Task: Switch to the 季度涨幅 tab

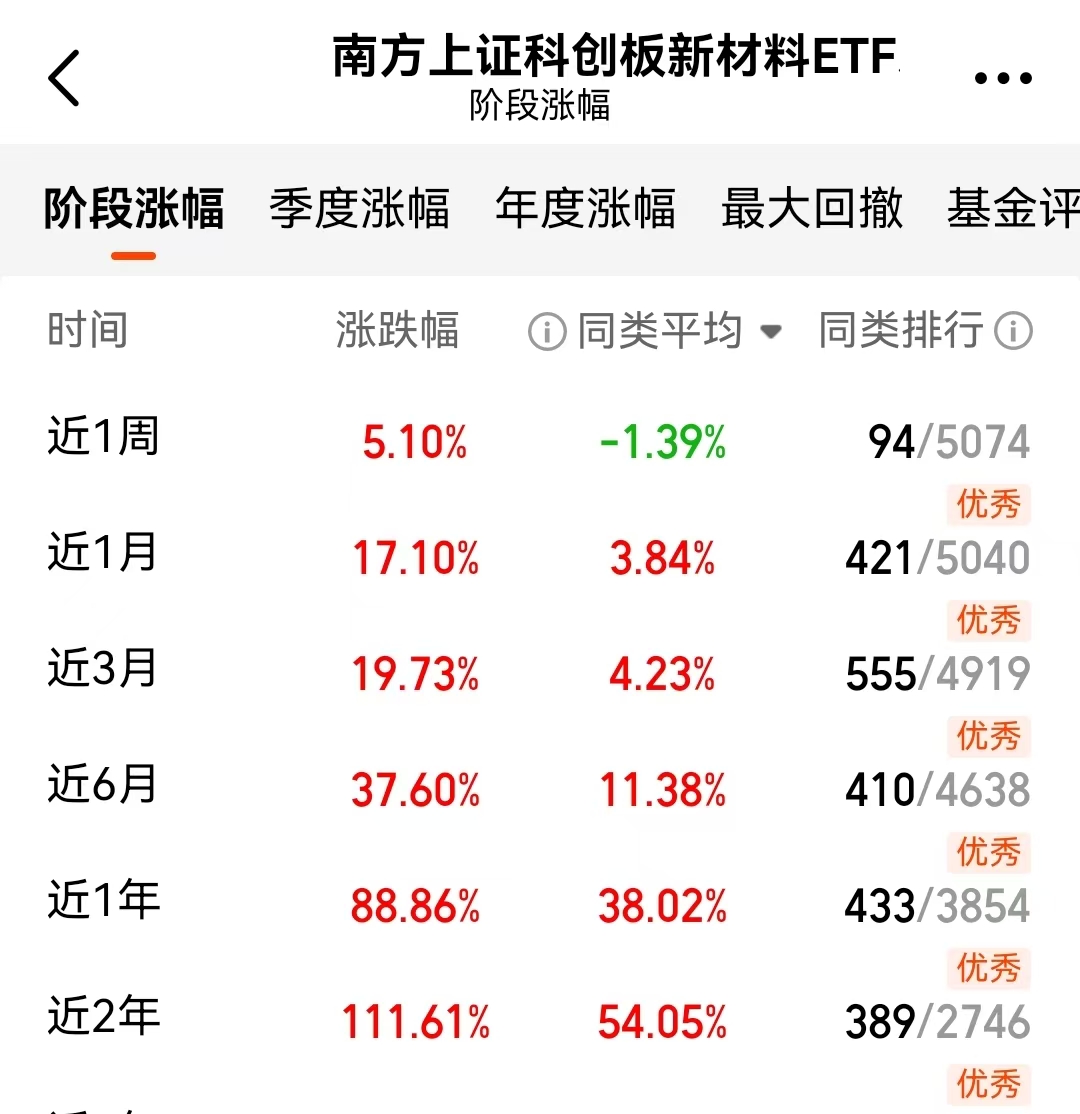Action: click(x=360, y=209)
